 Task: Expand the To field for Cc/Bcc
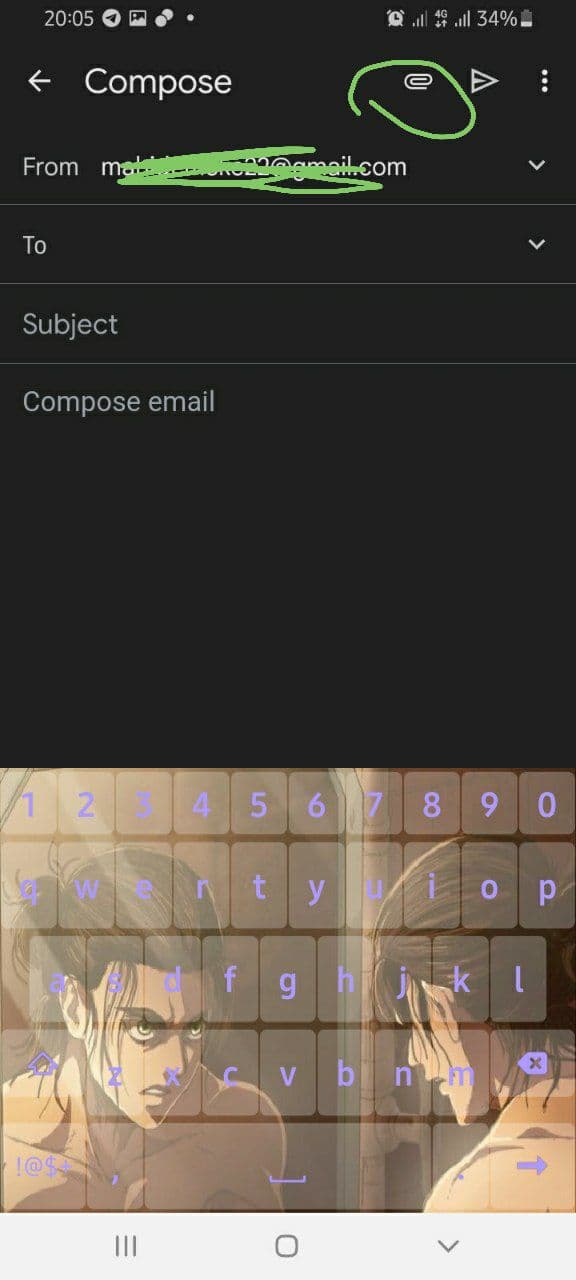(x=537, y=245)
